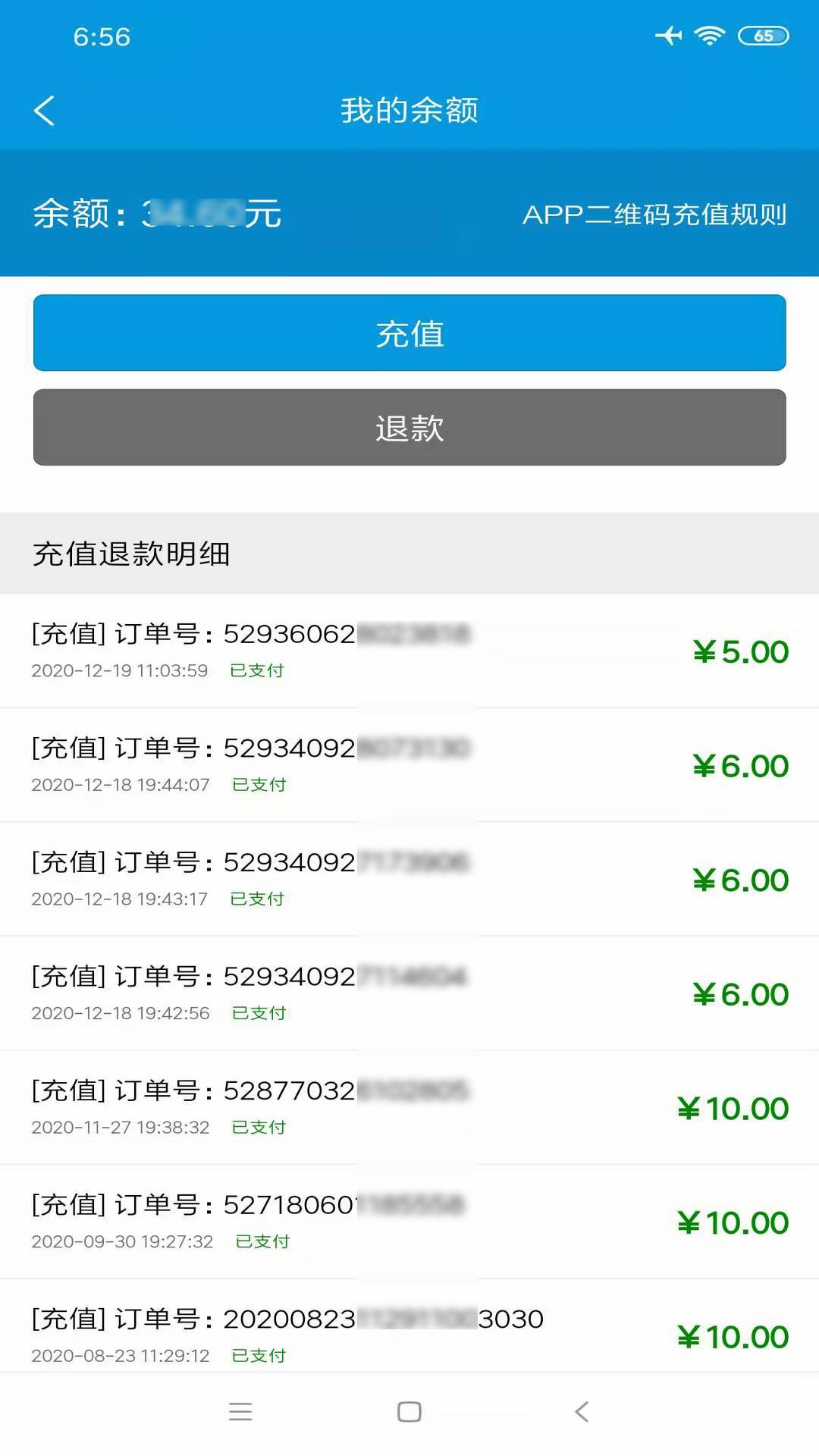Tap the 已支付 status on the 2020-12-18 19:44 order

pyautogui.click(x=259, y=786)
